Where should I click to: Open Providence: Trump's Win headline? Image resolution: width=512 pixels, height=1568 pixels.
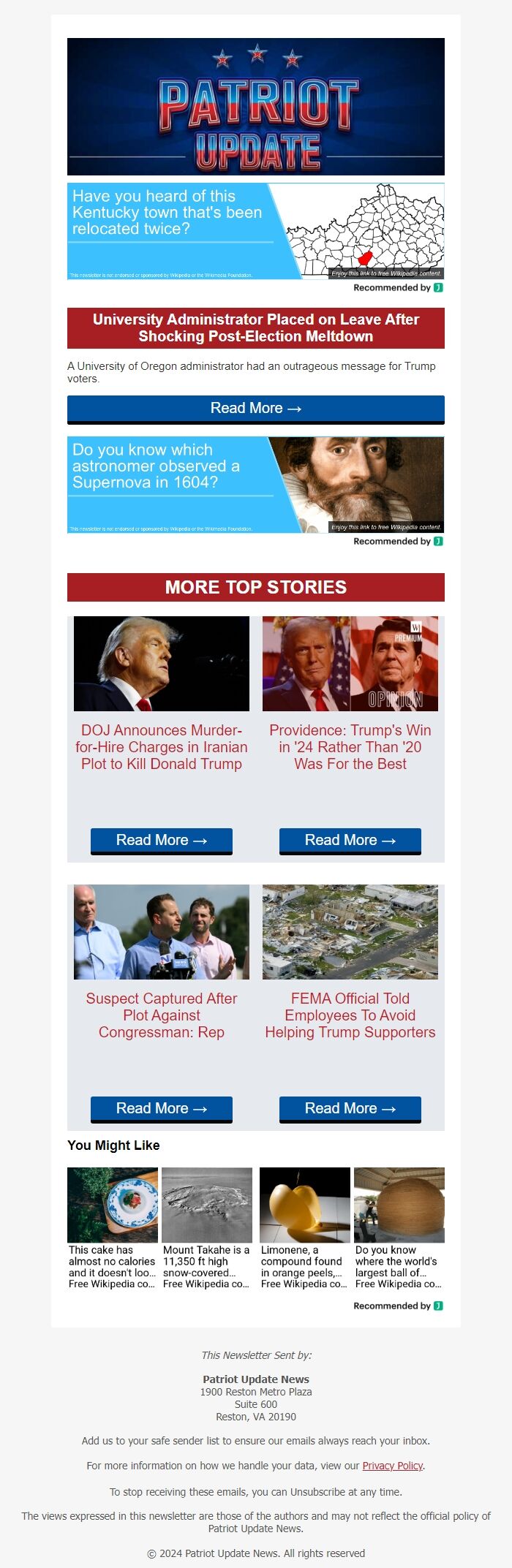[x=350, y=747]
